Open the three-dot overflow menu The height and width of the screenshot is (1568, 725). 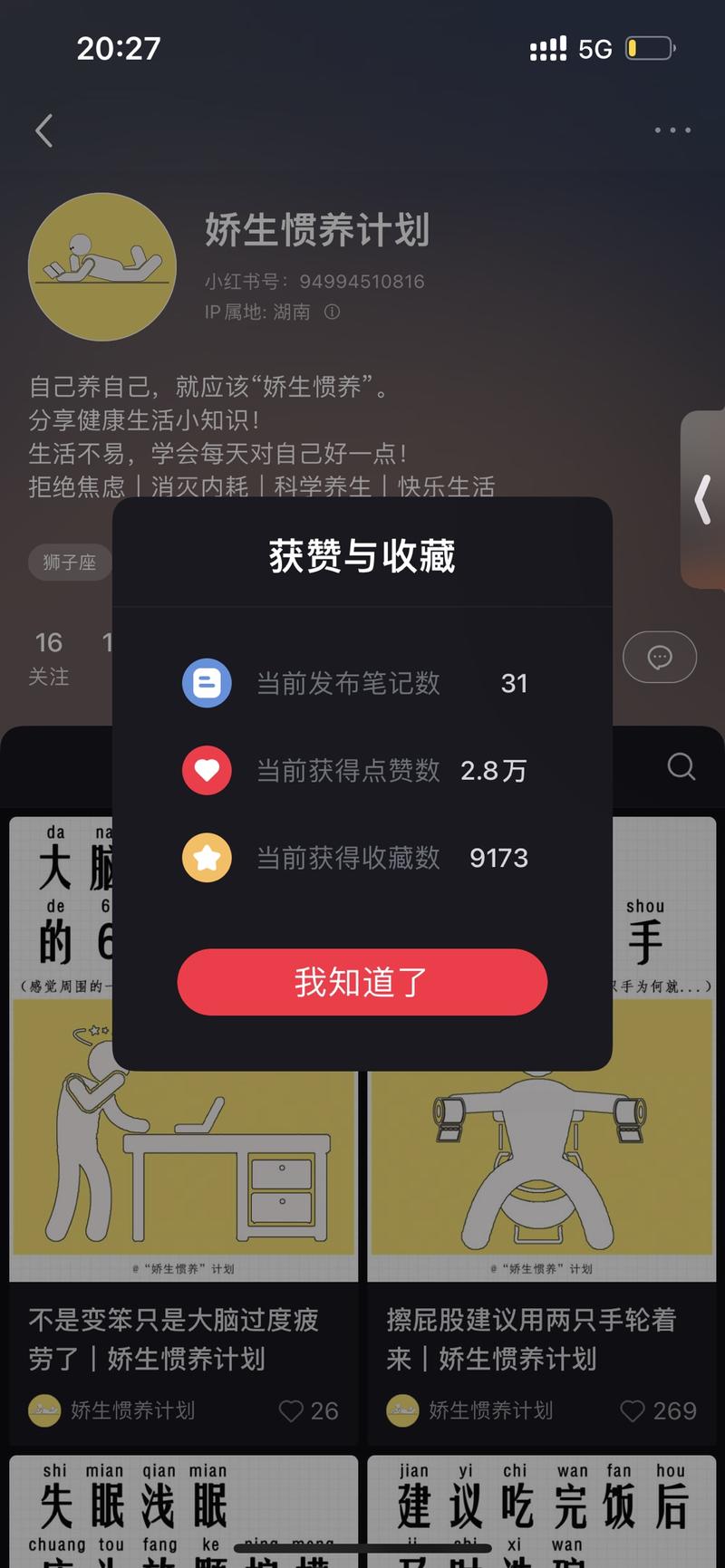672,130
